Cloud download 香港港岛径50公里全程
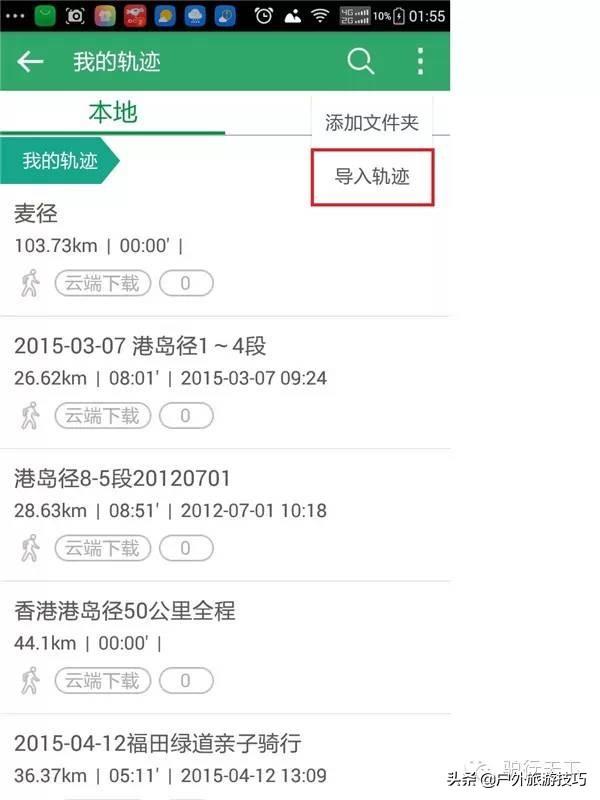 point(102,681)
